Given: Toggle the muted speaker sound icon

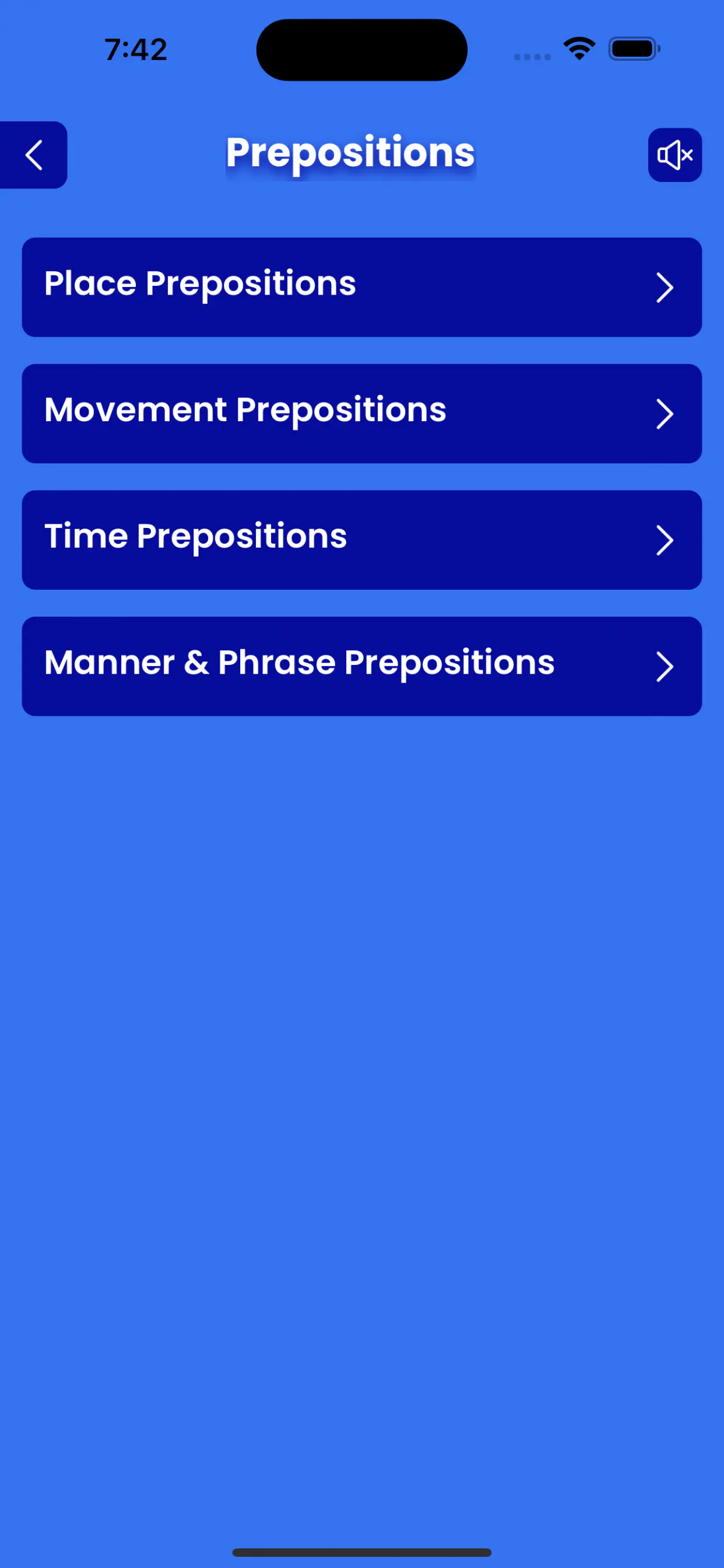Looking at the screenshot, I should [674, 155].
